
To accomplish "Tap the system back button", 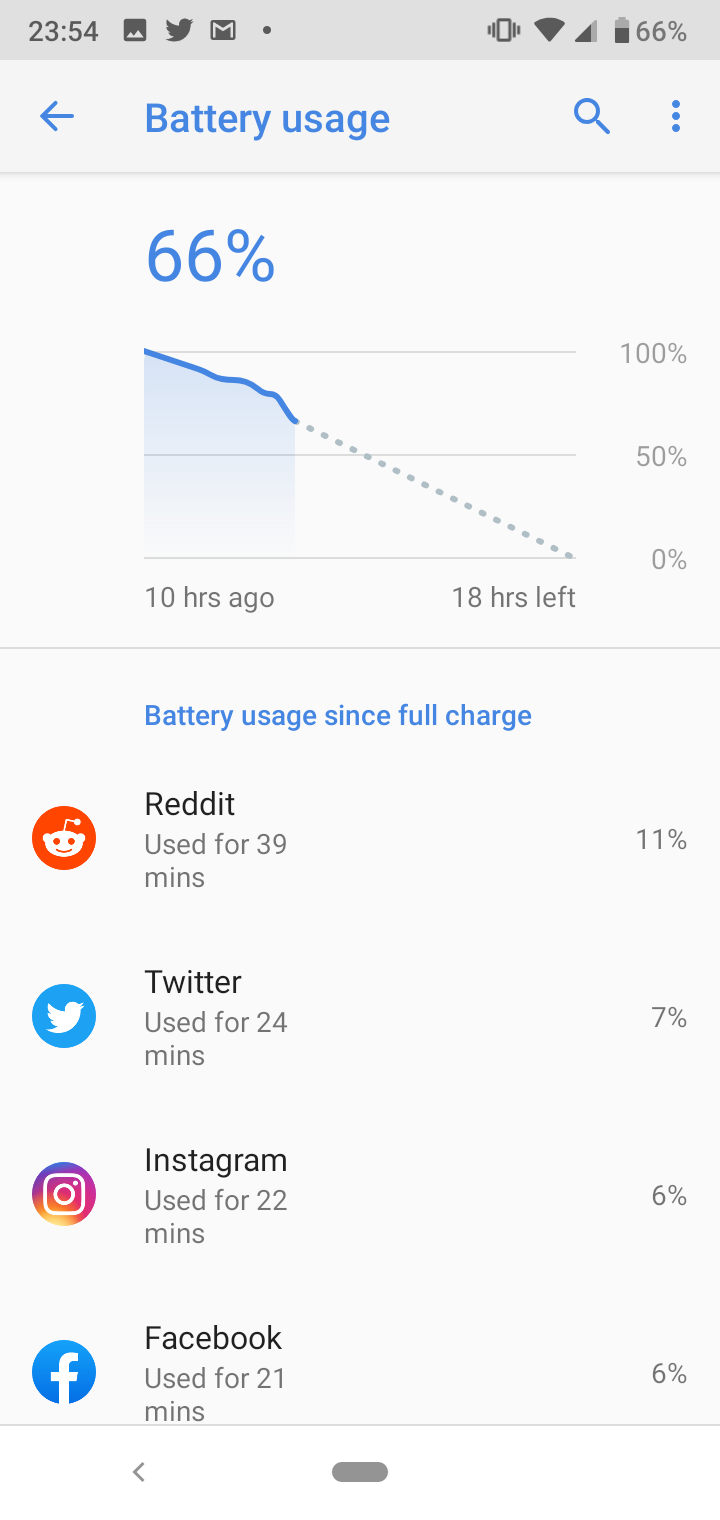I will pyautogui.click(x=139, y=1471).
